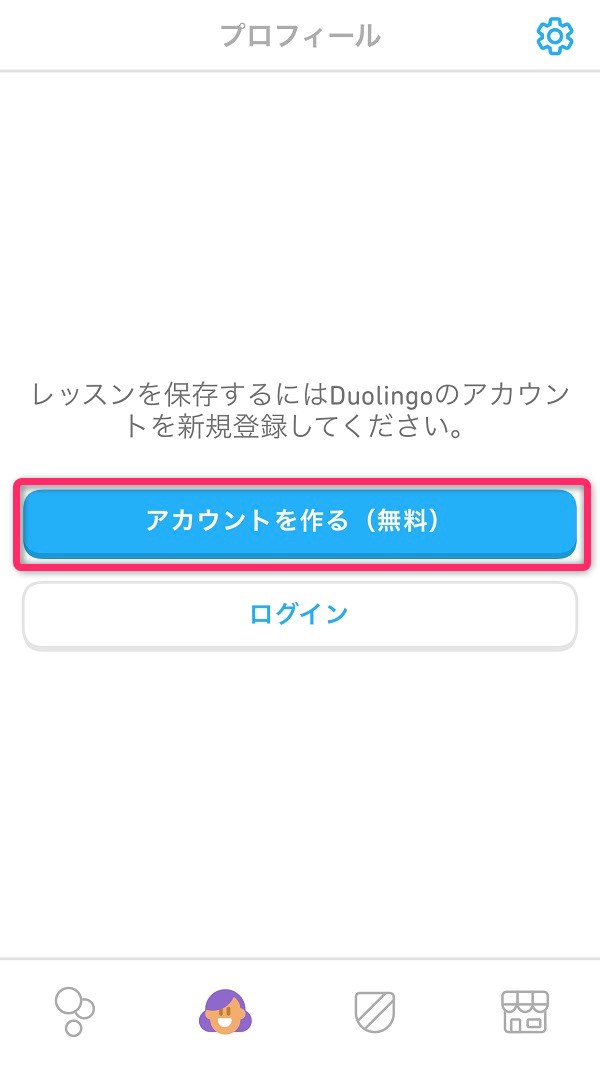
Task: Tap the ログイン button
Action: click(x=300, y=613)
